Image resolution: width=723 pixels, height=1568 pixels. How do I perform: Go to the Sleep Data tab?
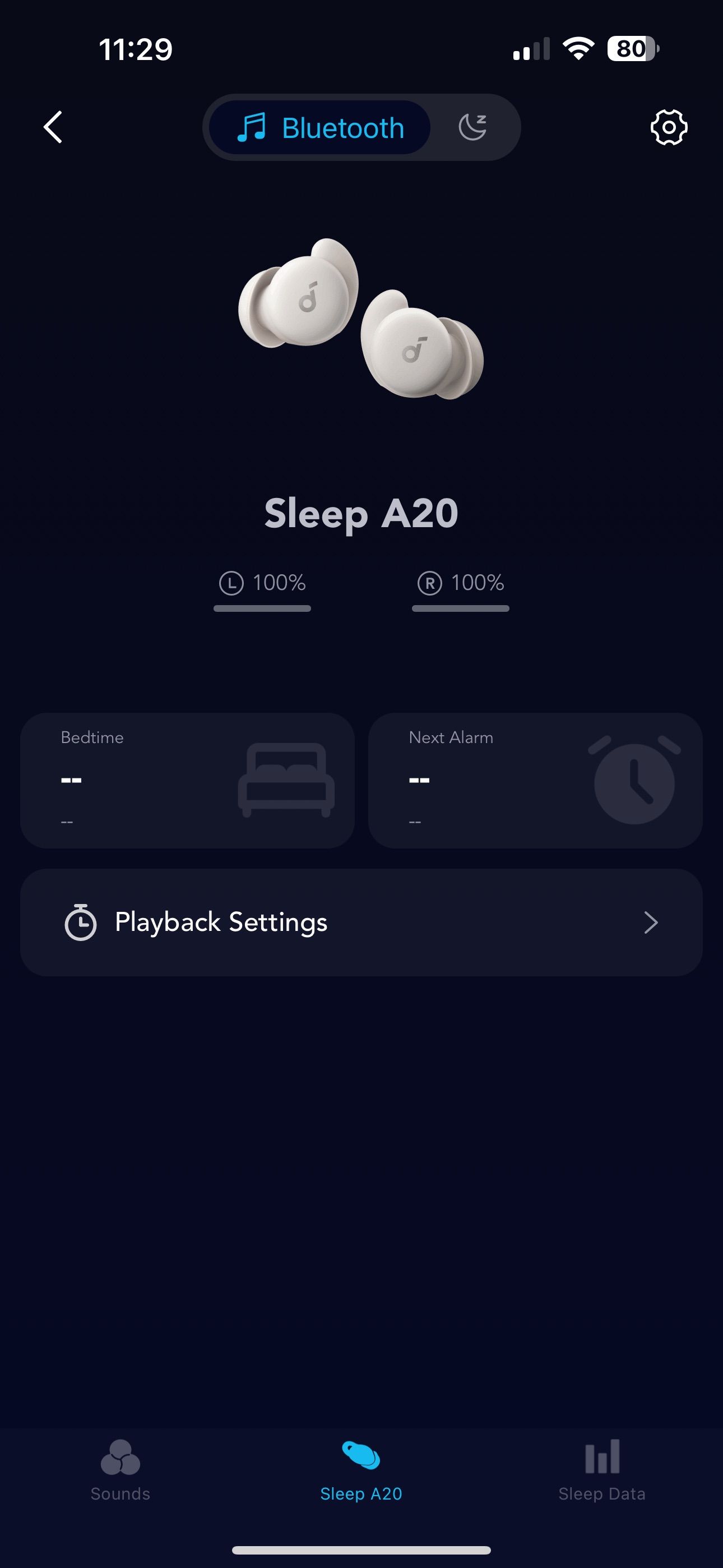point(602,1469)
